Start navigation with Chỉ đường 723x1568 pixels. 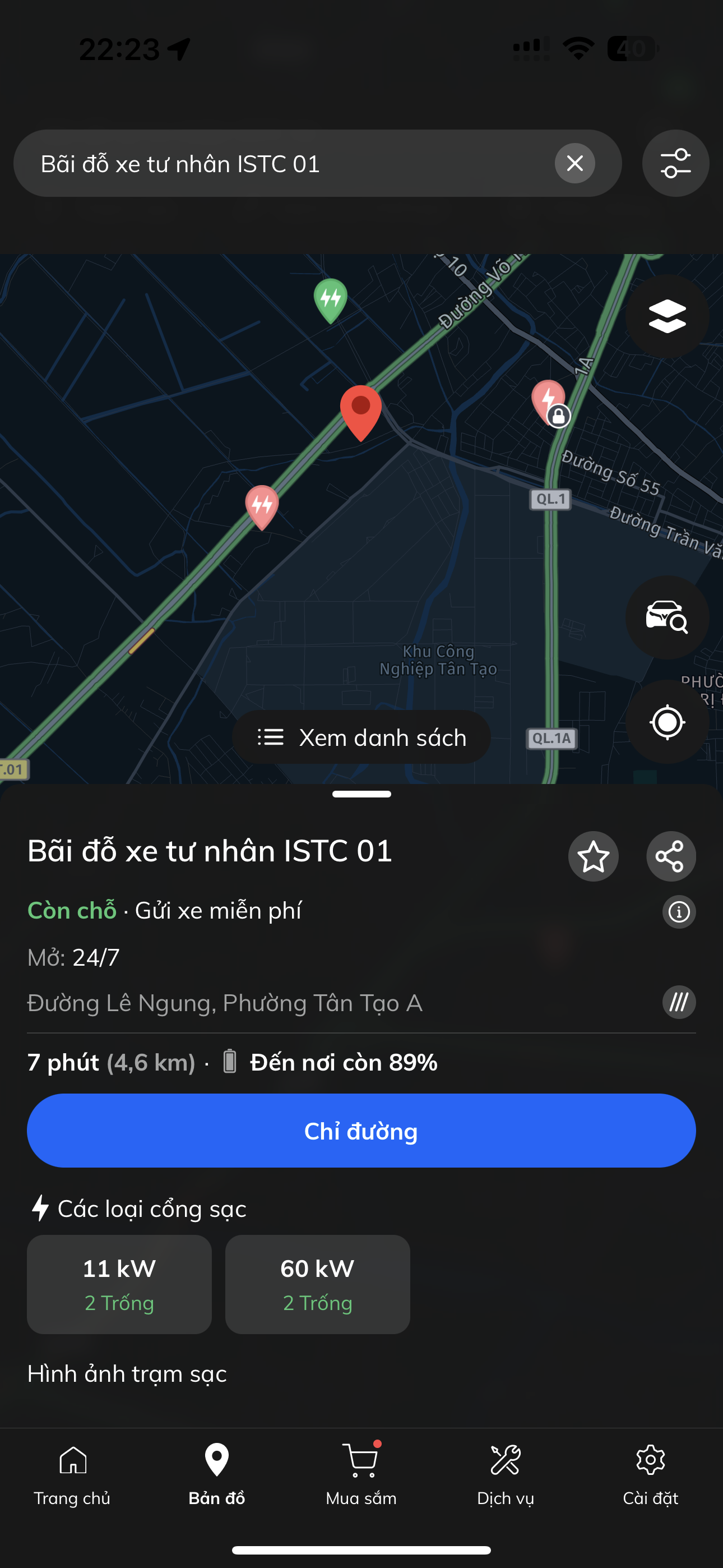coord(361,1131)
